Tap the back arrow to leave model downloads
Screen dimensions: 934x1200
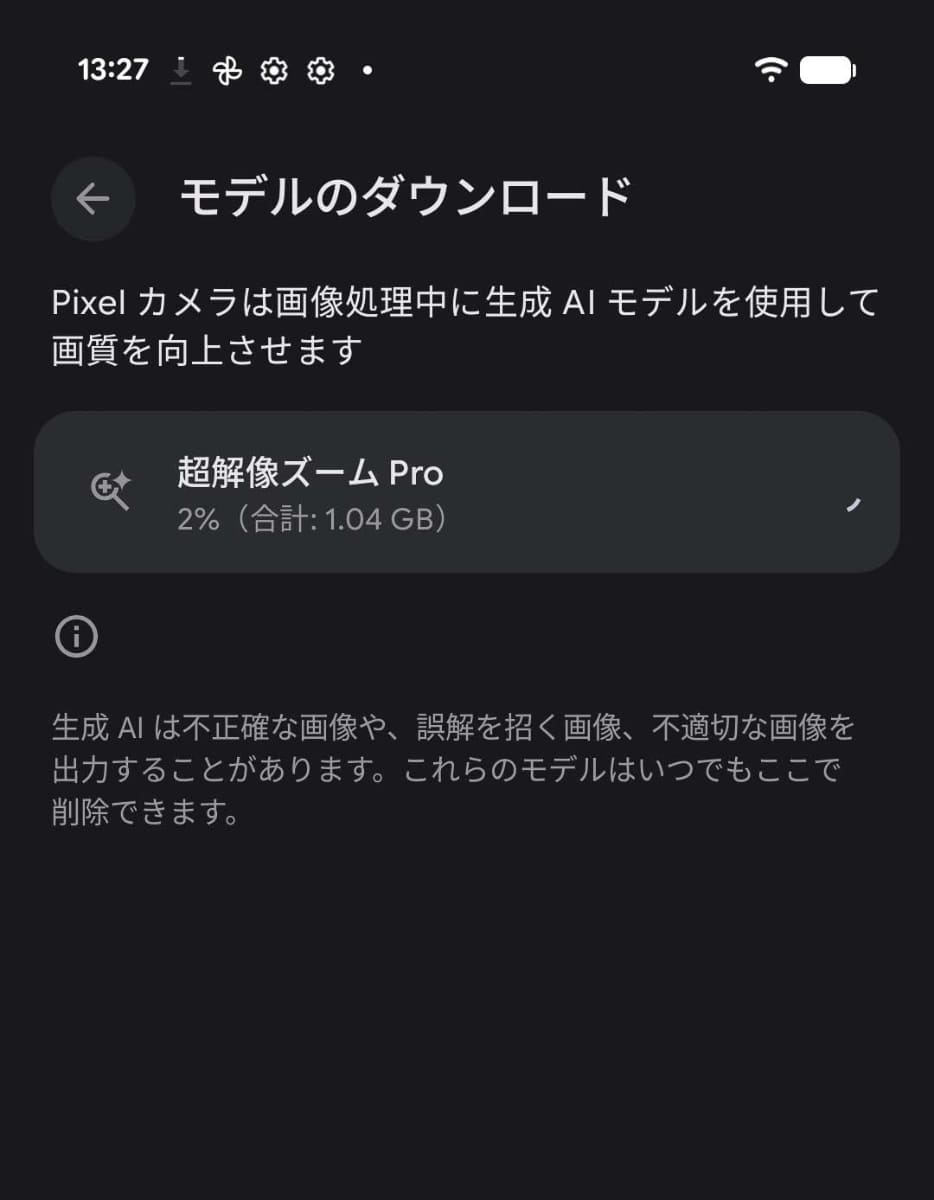(93, 199)
